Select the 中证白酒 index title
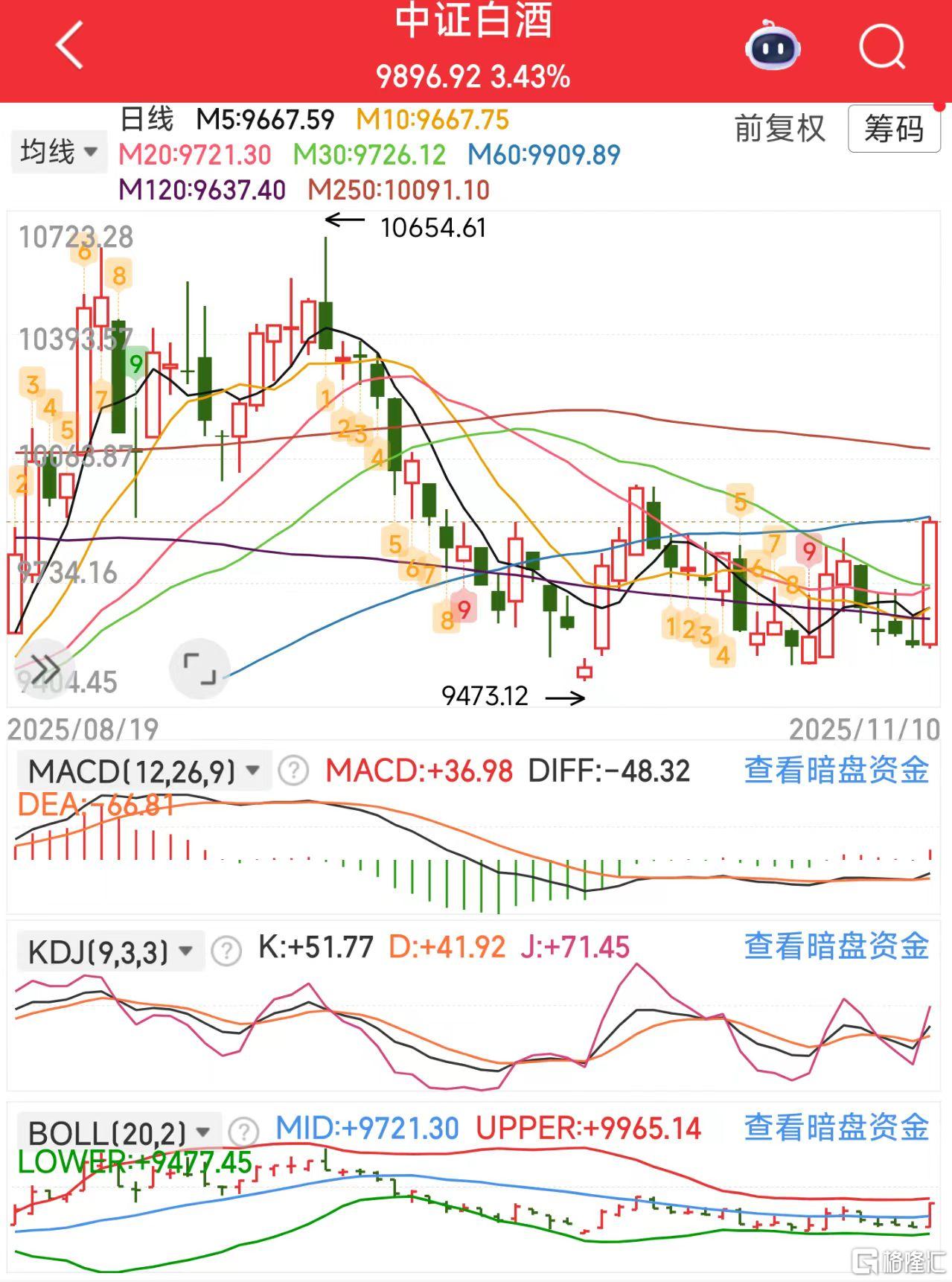The width and height of the screenshot is (952, 1282). click(476, 26)
